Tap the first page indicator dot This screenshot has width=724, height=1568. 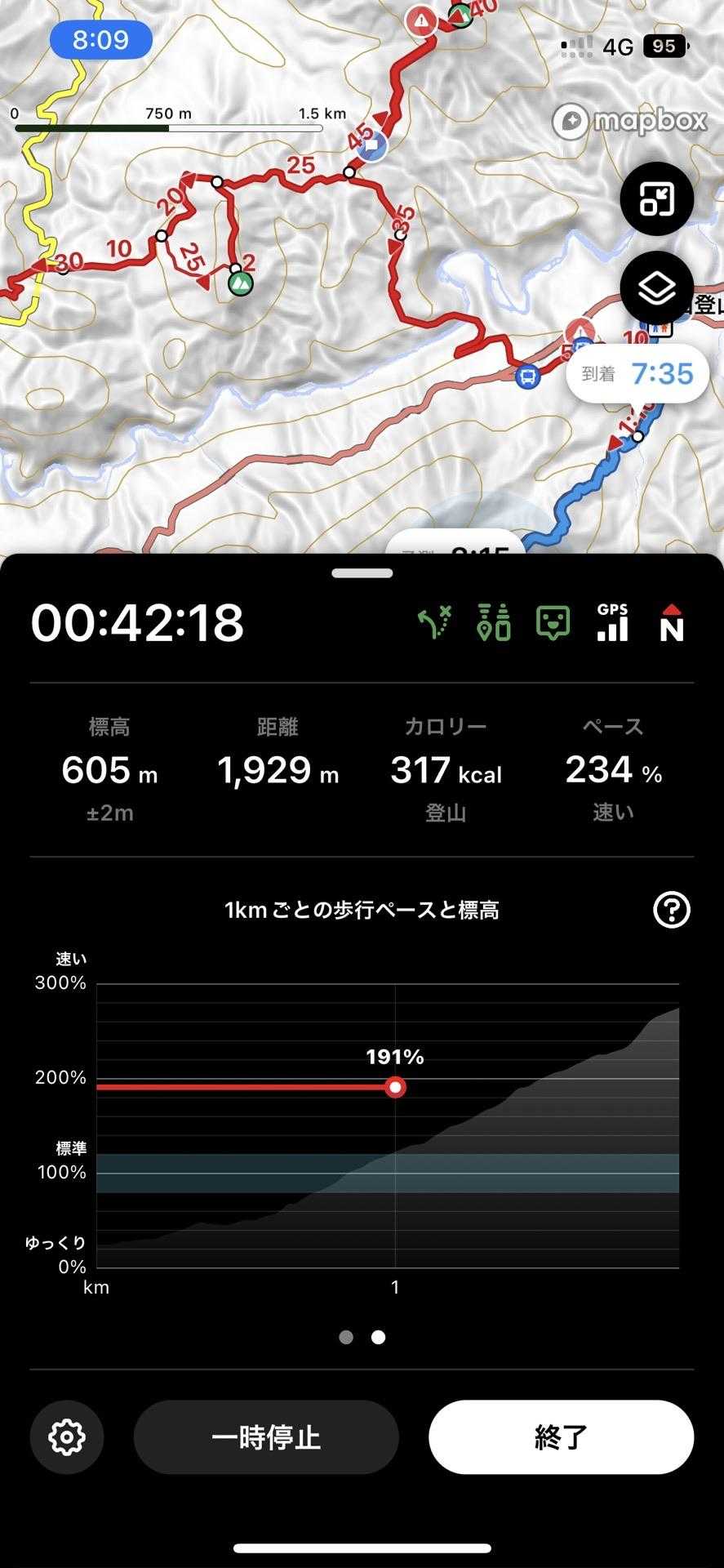(346, 1337)
